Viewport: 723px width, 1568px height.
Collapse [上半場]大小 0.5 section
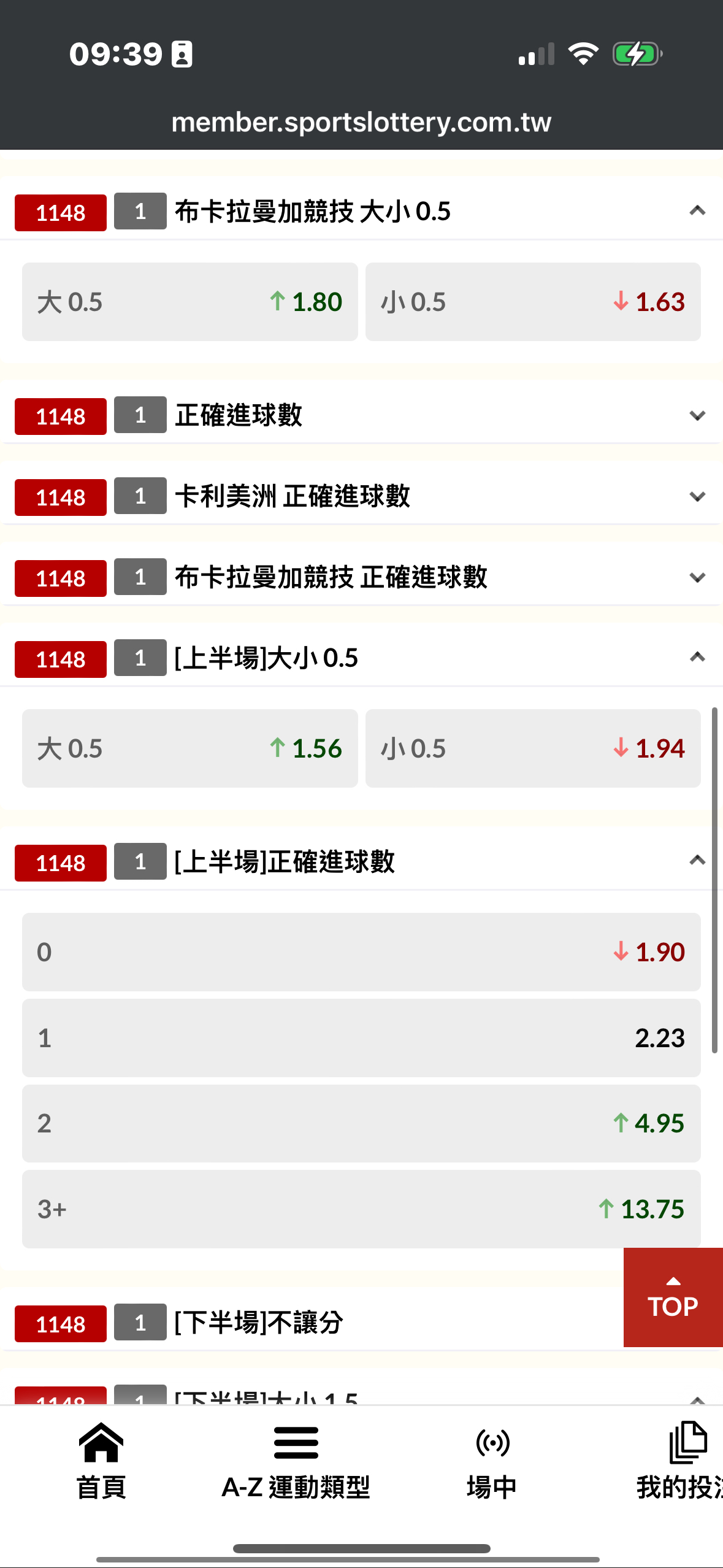click(697, 658)
